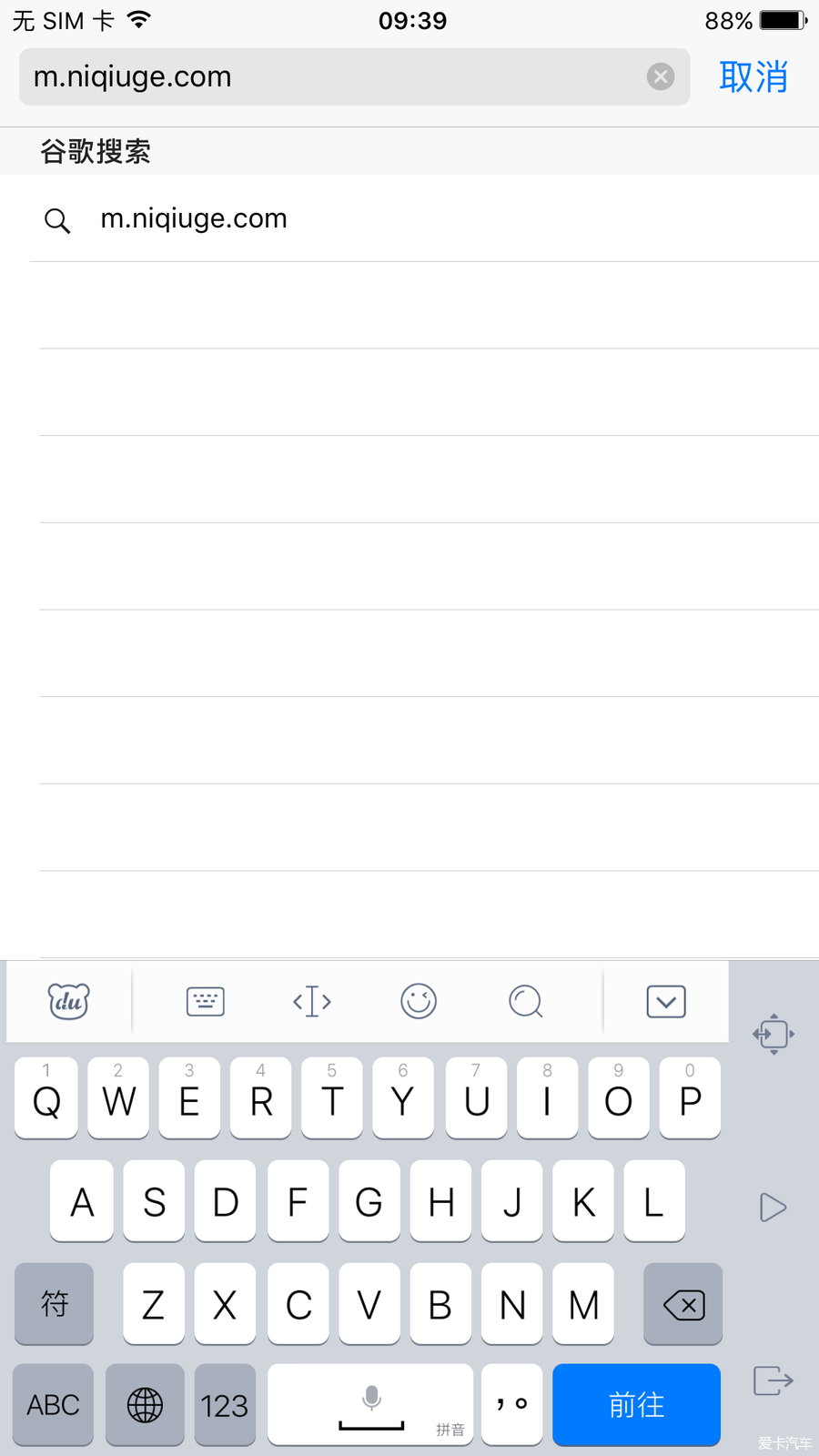
Task: Hide the keyboard with the down arrow
Action: pos(666,1002)
